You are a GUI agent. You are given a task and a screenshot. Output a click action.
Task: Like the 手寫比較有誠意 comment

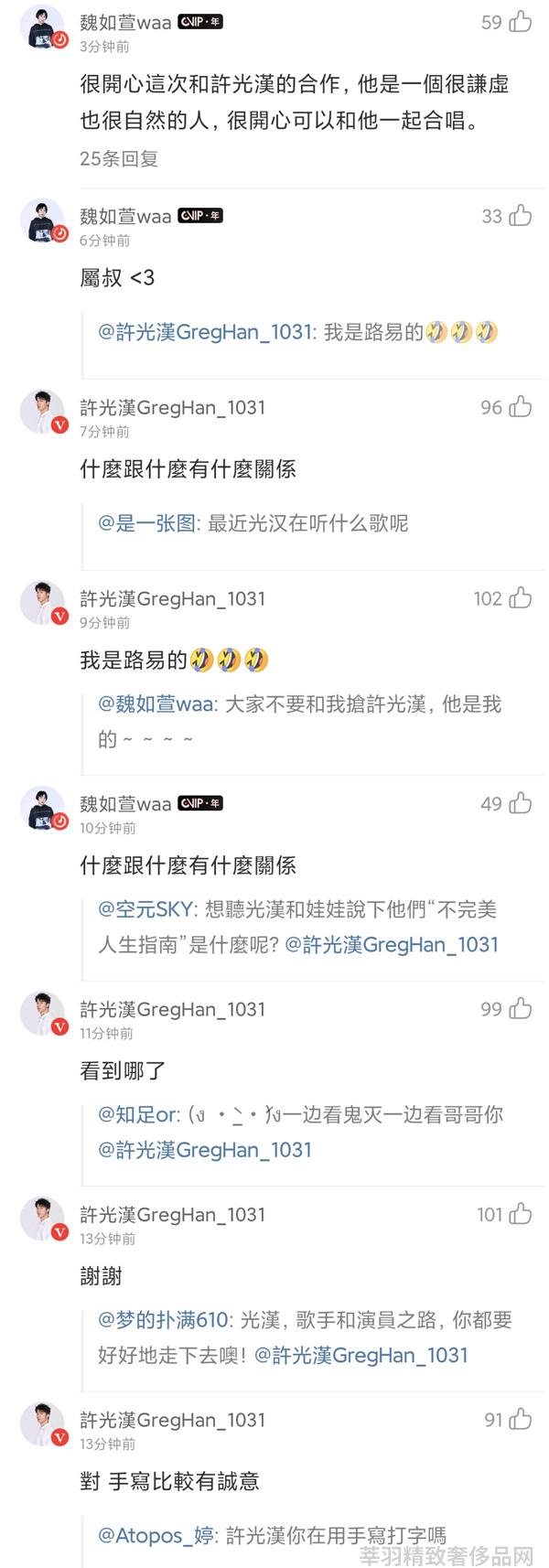[x=521, y=1420]
